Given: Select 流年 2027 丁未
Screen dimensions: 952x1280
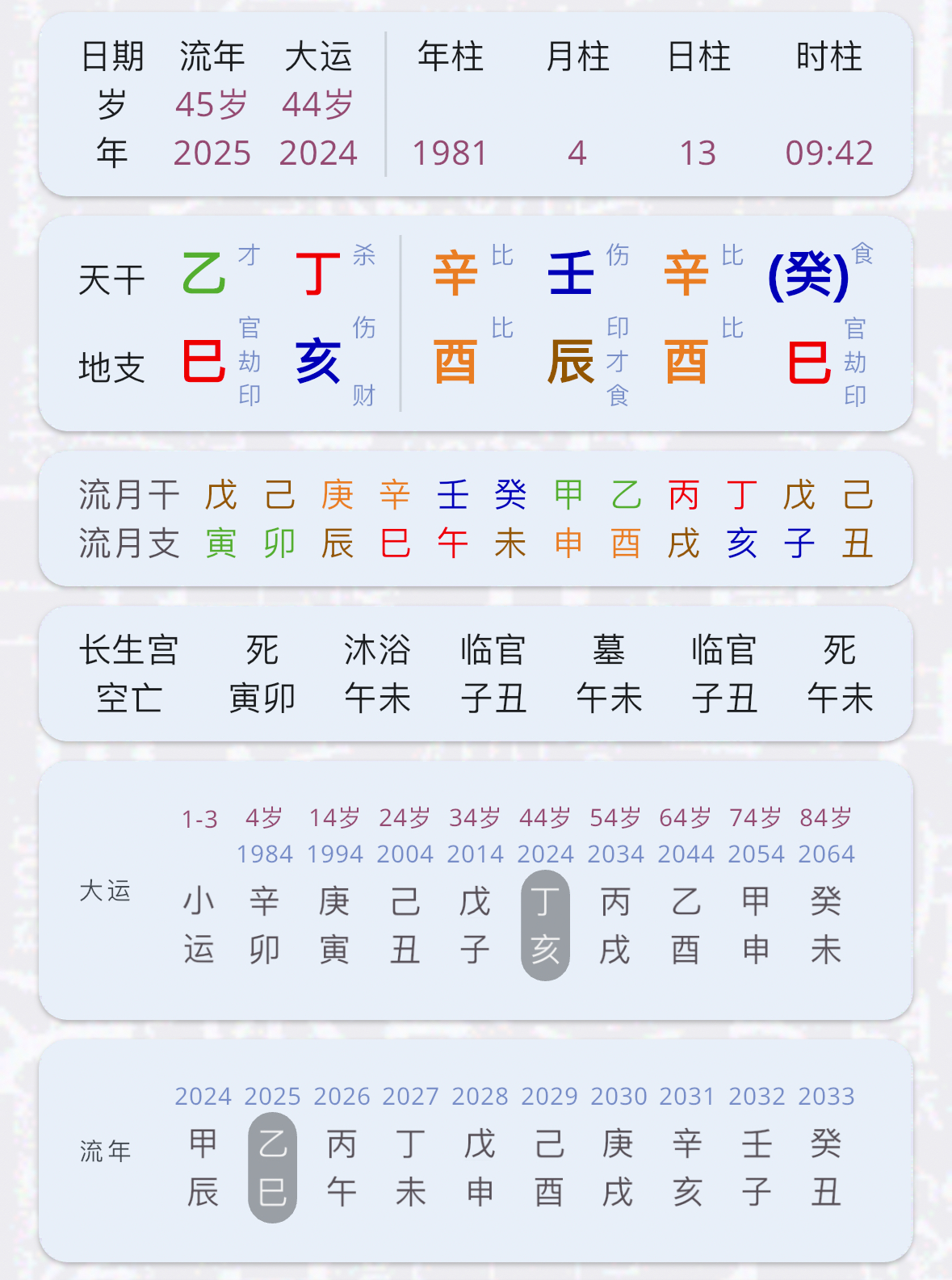Looking at the screenshot, I should click(x=410, y=1167).
